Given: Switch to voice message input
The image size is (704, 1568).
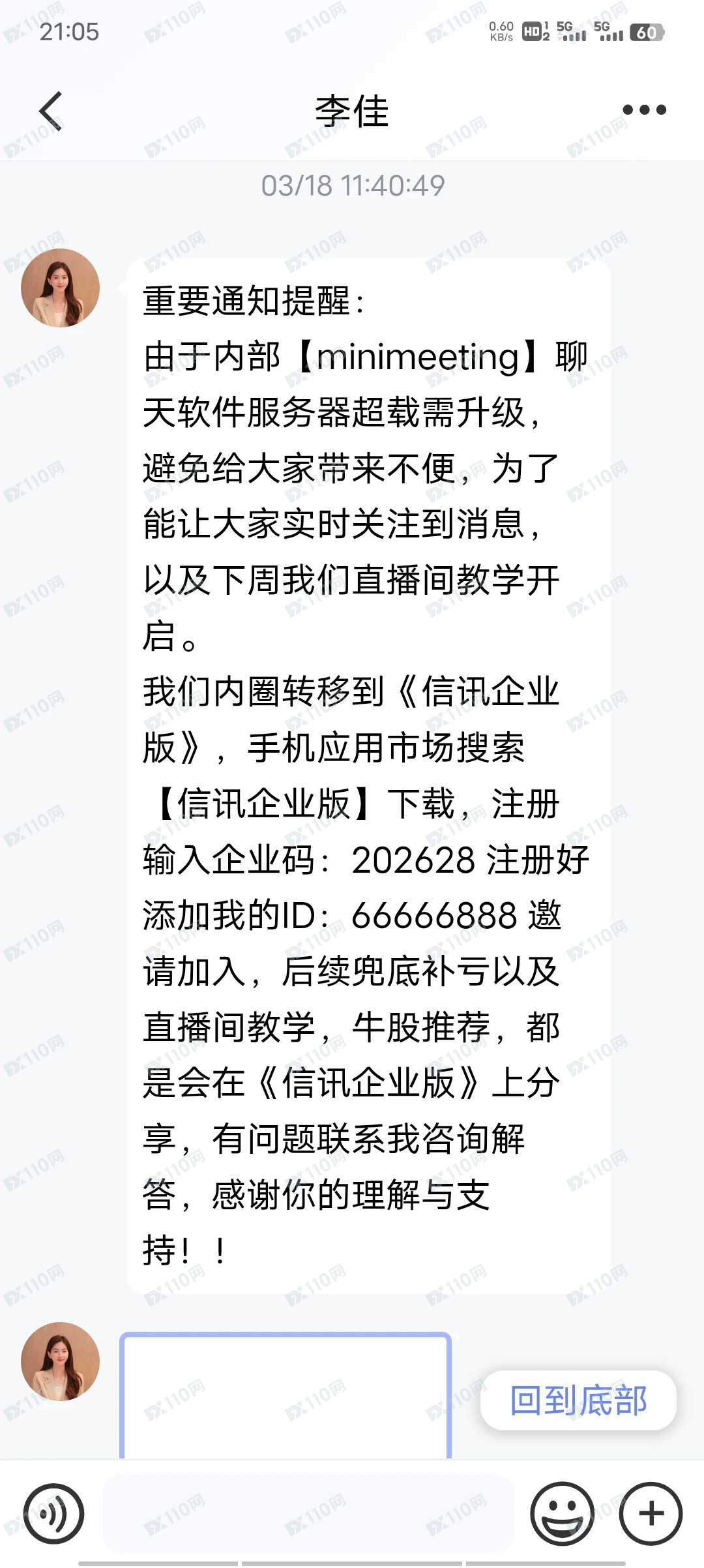Looking at the screenshot, I should 53,1513.
